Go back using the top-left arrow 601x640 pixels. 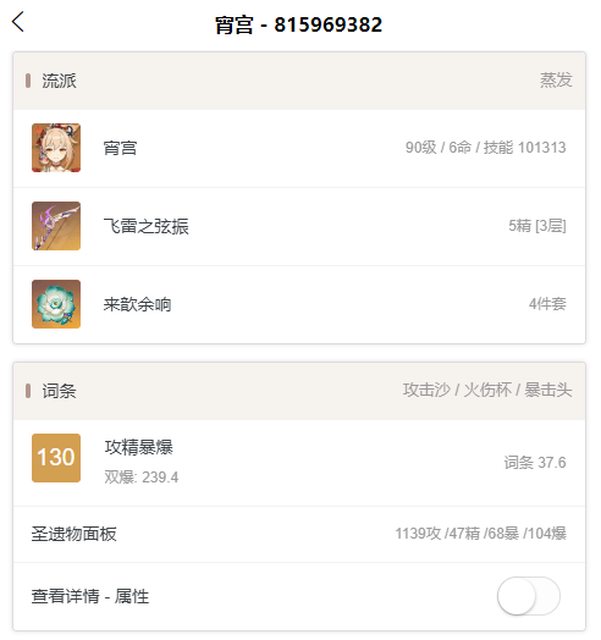[x=18, y=23]
